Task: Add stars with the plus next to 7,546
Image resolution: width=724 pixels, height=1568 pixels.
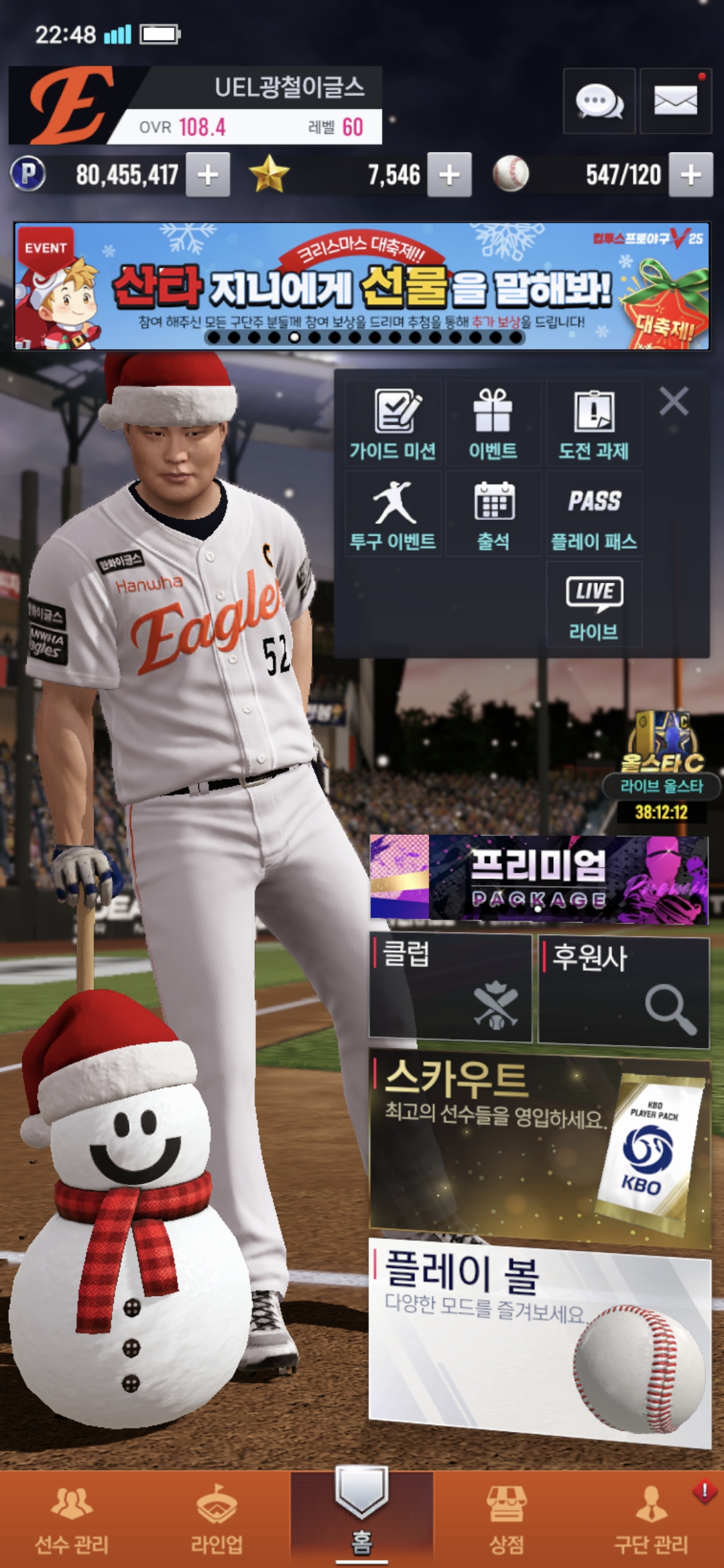Action: point(449,175)
